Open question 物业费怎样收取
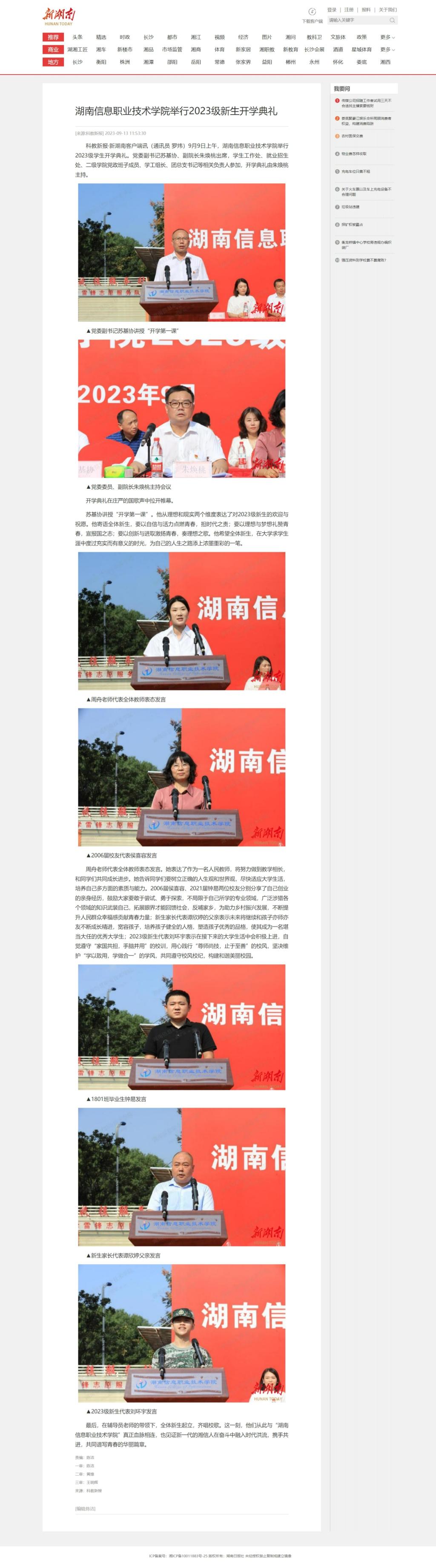 [354, 153]
